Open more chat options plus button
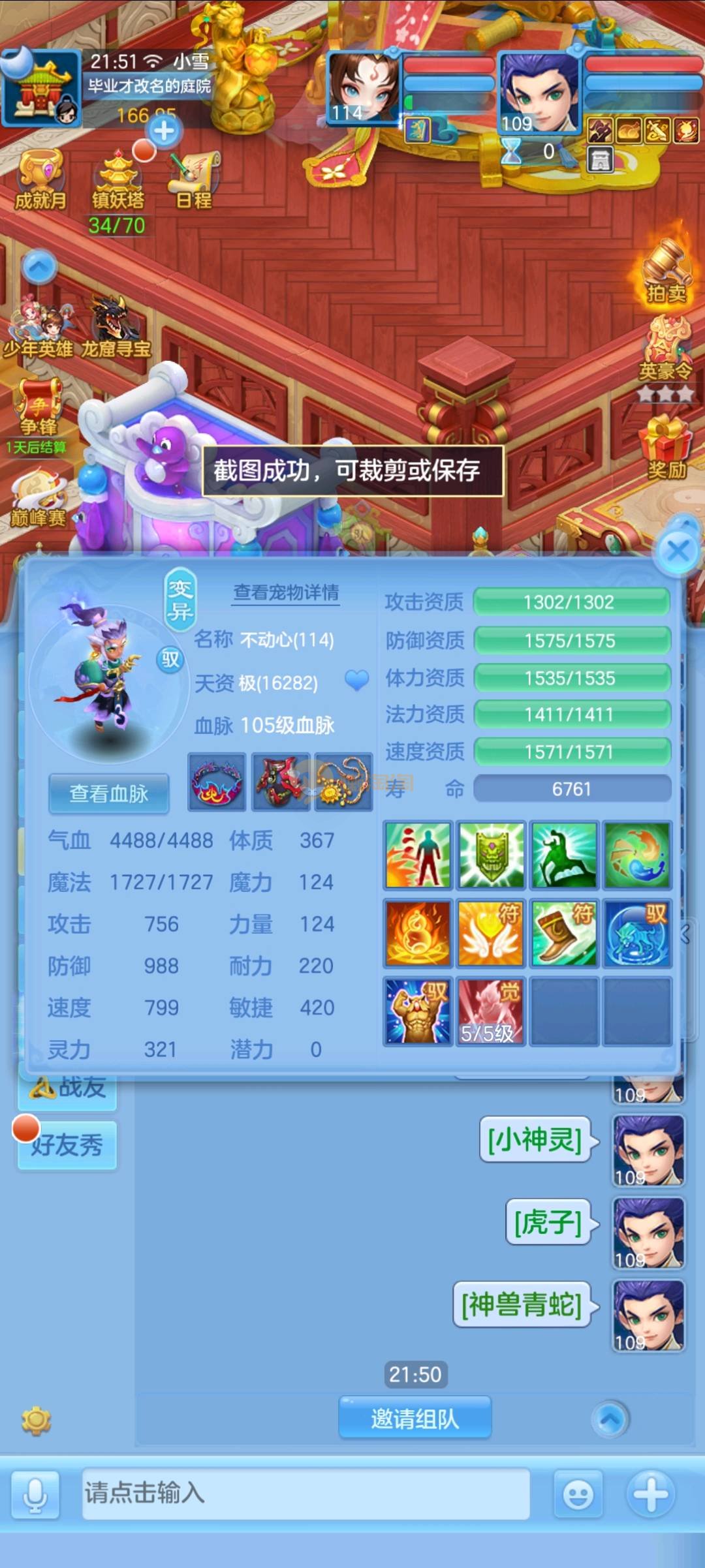Viewport: 705px width, 1568px height. tap(651, 1494)
